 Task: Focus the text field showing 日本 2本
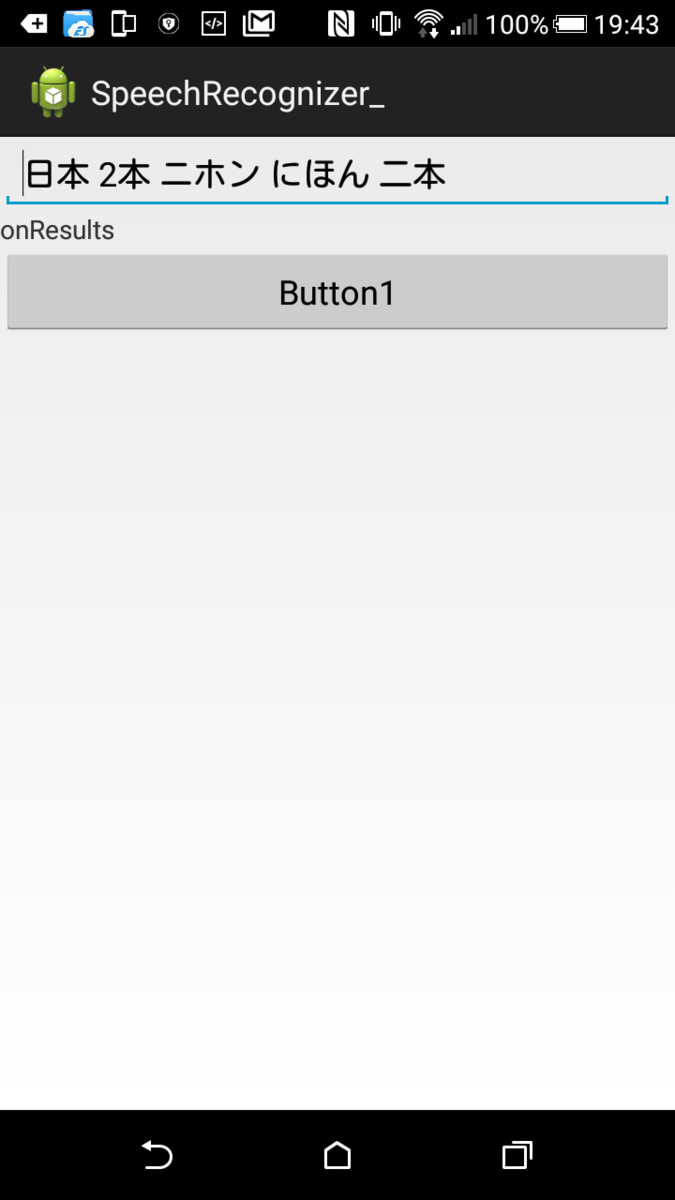337,174
